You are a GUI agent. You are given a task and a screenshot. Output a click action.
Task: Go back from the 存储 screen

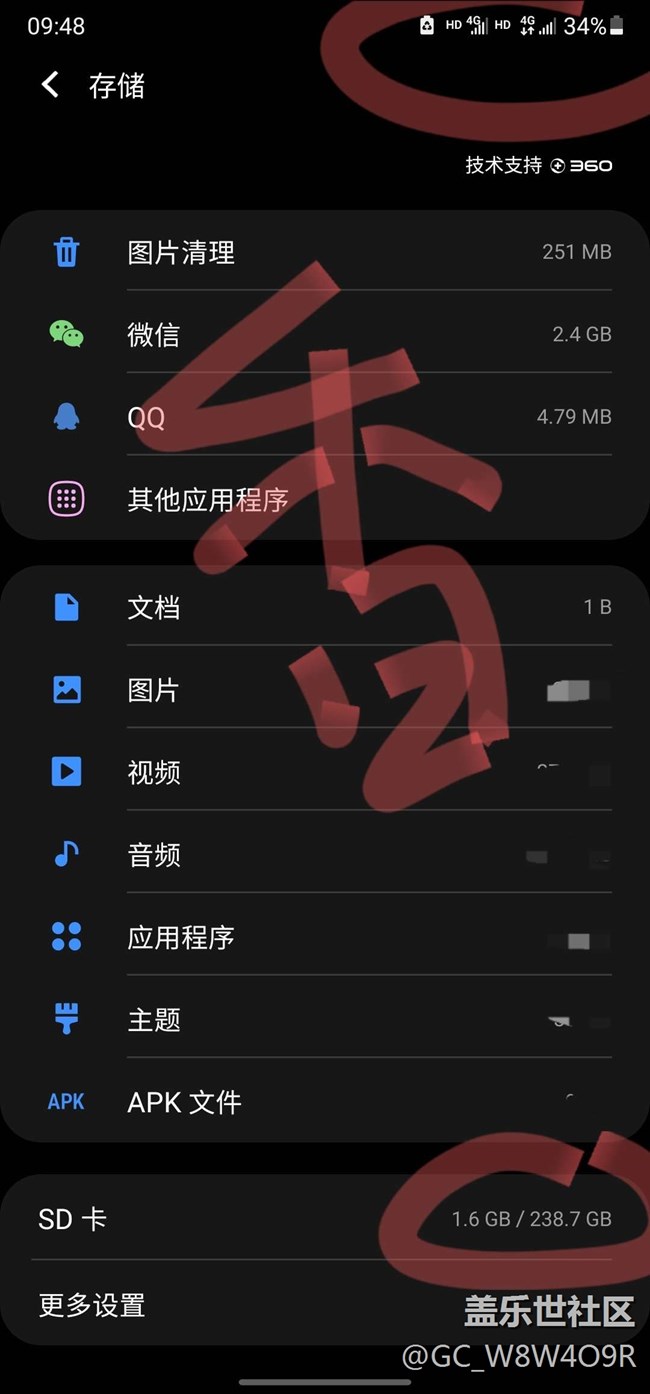50,86
